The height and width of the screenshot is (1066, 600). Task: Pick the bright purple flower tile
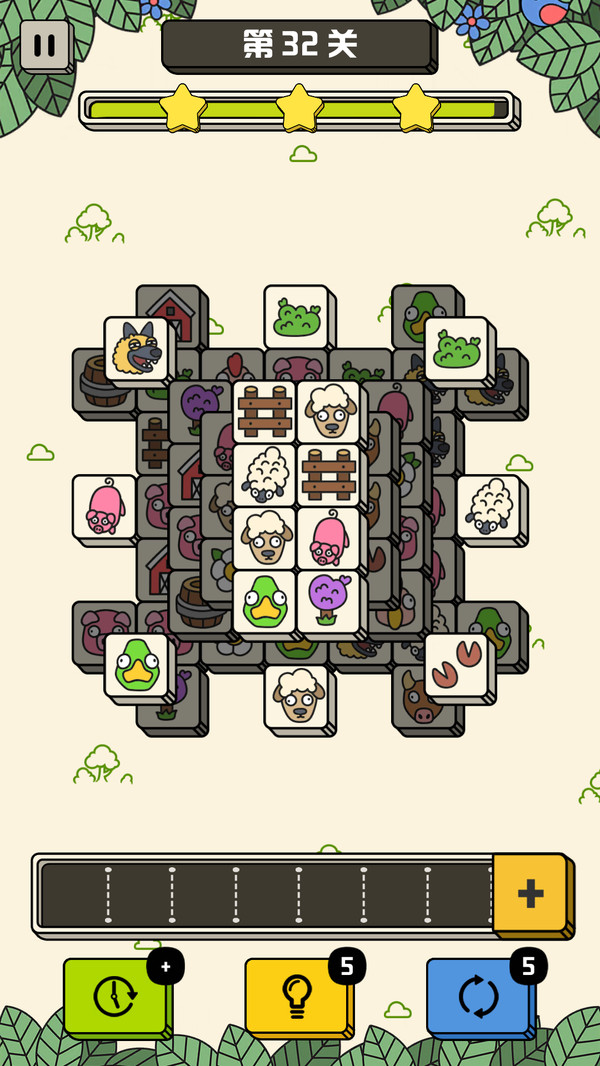coord(327,601)
